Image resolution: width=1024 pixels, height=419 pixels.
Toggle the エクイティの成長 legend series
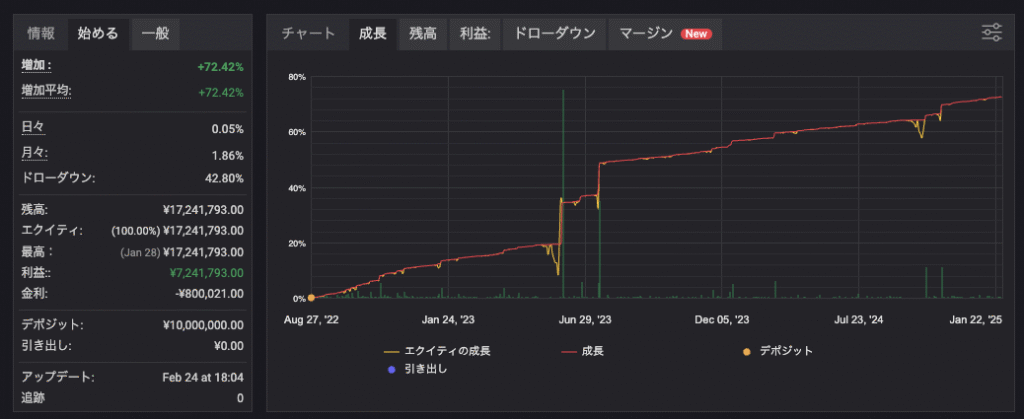point(438,351)
